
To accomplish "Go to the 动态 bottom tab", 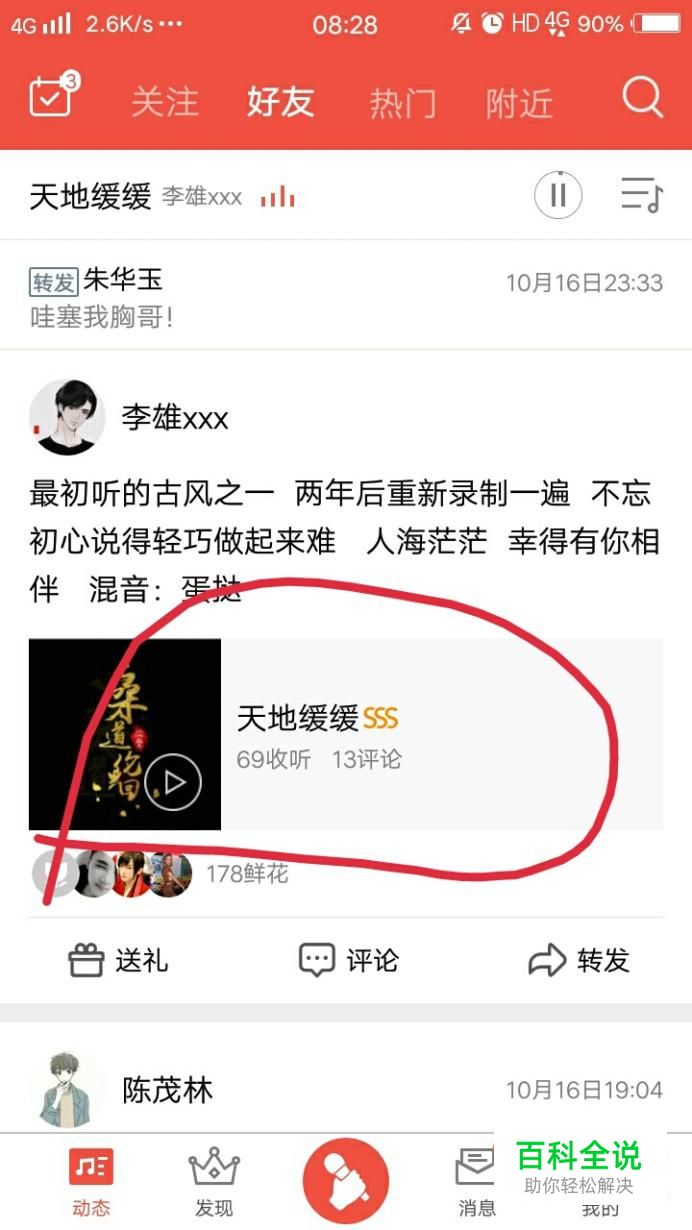I will tap(90, 1182).
